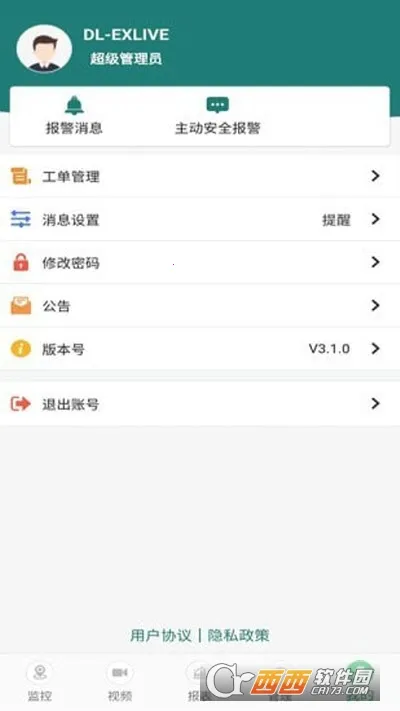Image resolution: width=400 pixels, height=711 pixels.
Task: Check the 版本号 version row
Action: [x=200, y=349]
